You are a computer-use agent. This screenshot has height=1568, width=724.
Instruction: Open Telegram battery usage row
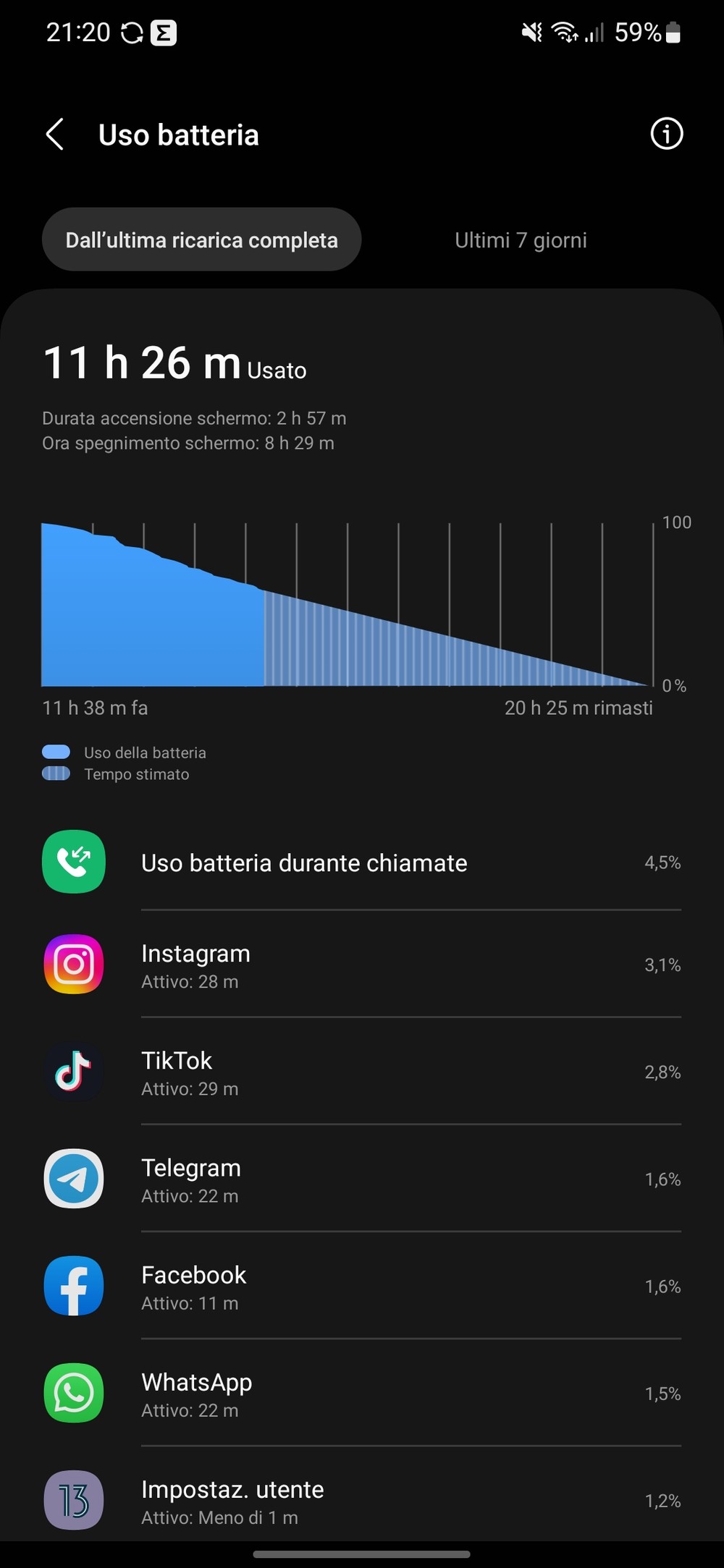point(362,1179)
